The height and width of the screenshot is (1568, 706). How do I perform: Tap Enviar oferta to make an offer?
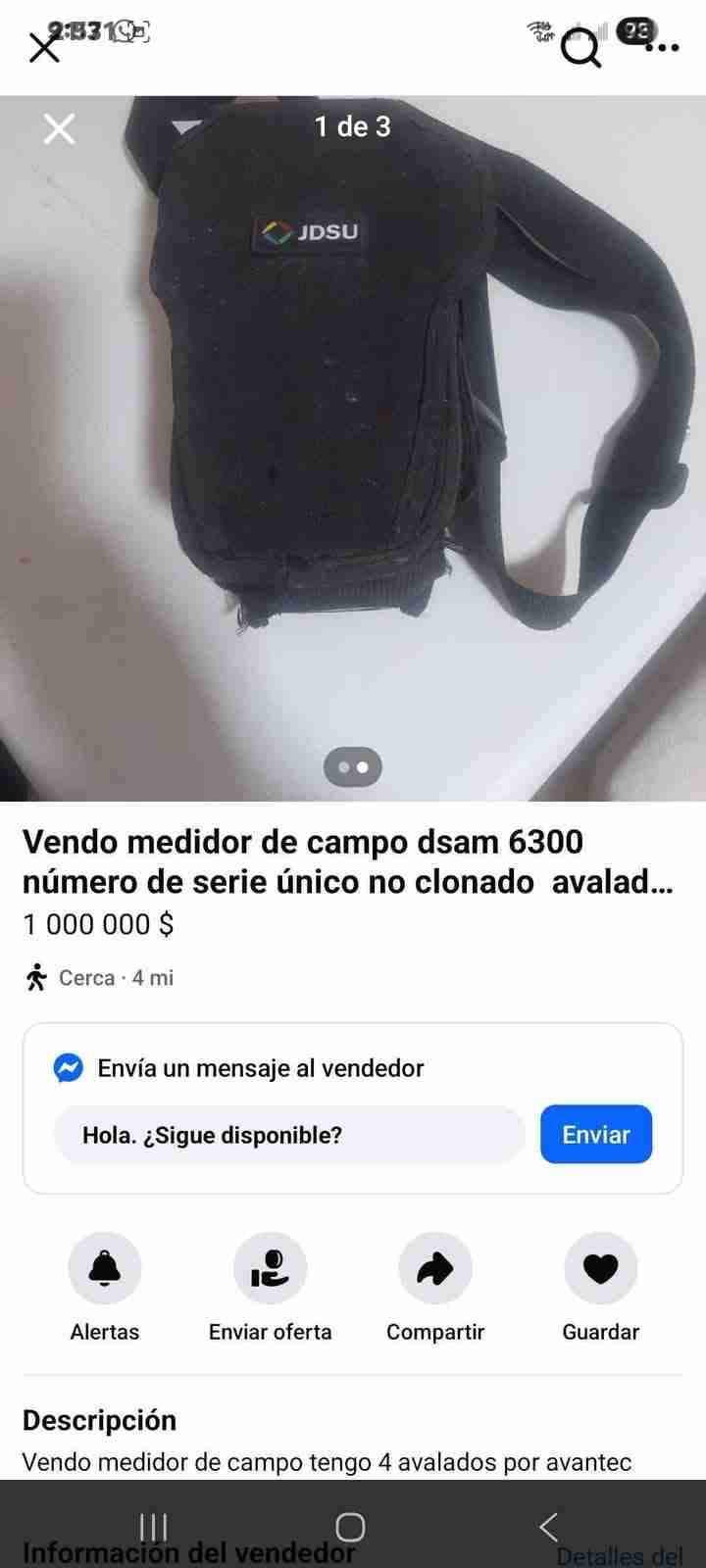click(x=270, y=1269)
